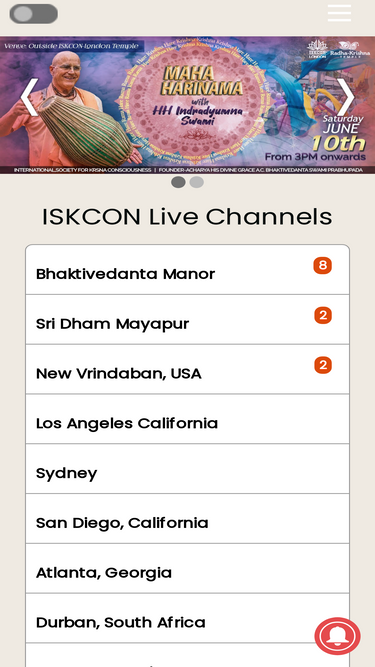Select the second carousel dot
Image resolution: width=375 pixels, height=667 pixels.
point(196,182)
